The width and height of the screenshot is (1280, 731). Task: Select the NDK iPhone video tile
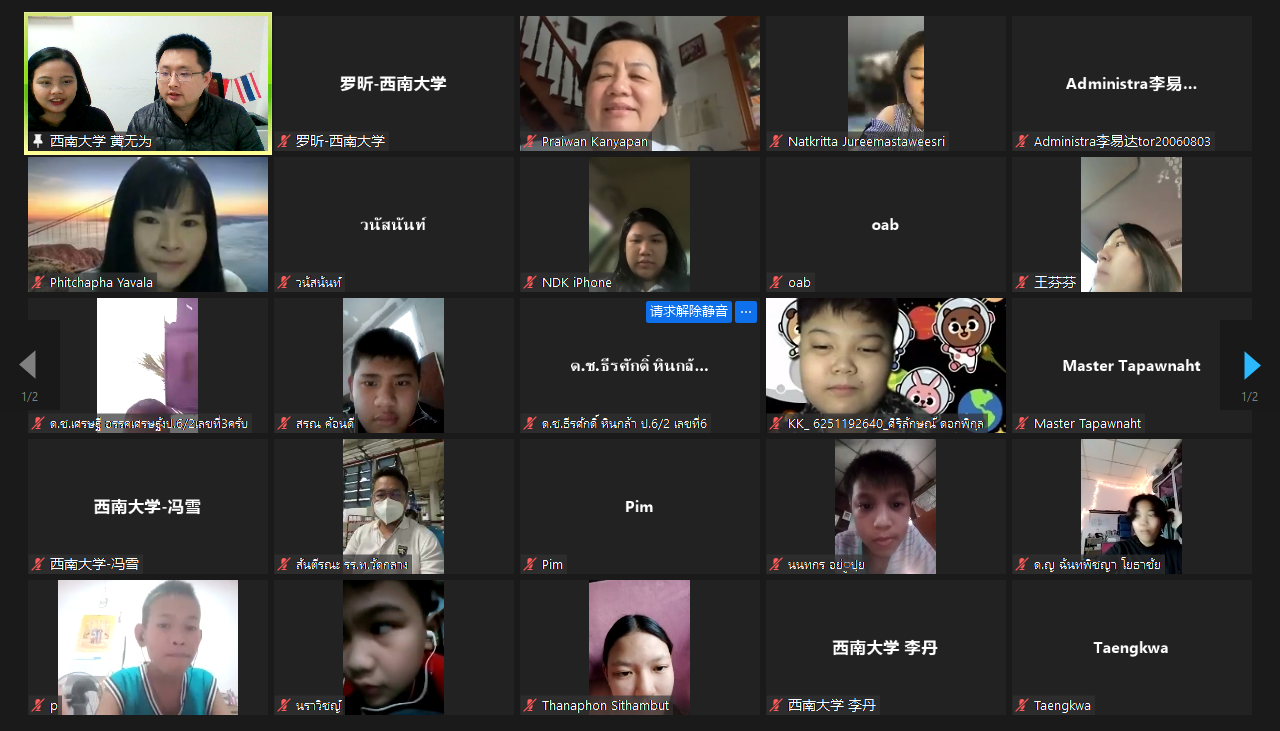tap(639, 224)
